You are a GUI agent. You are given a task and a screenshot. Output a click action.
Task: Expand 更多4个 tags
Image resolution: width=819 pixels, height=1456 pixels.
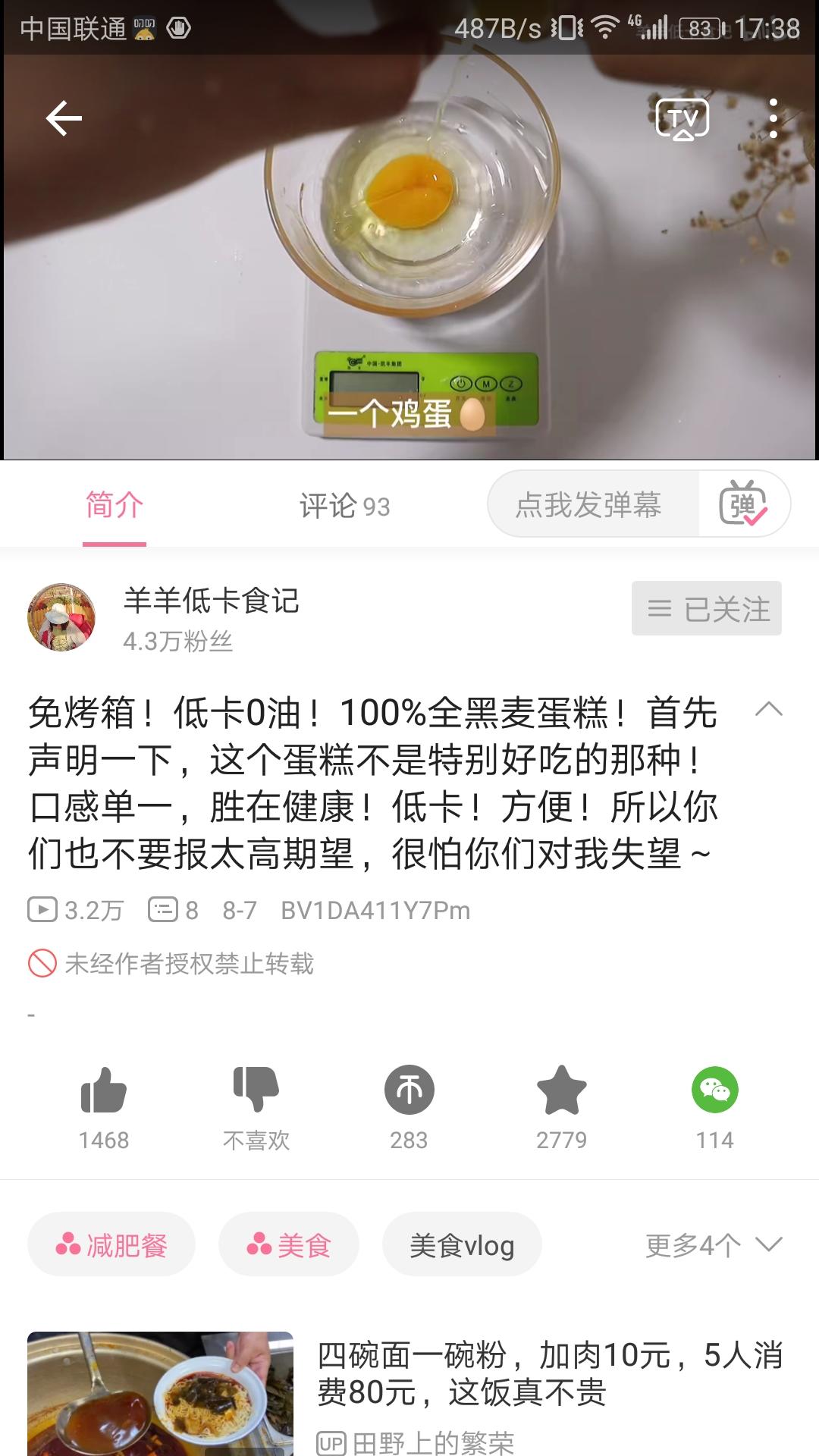point(713,1244)
